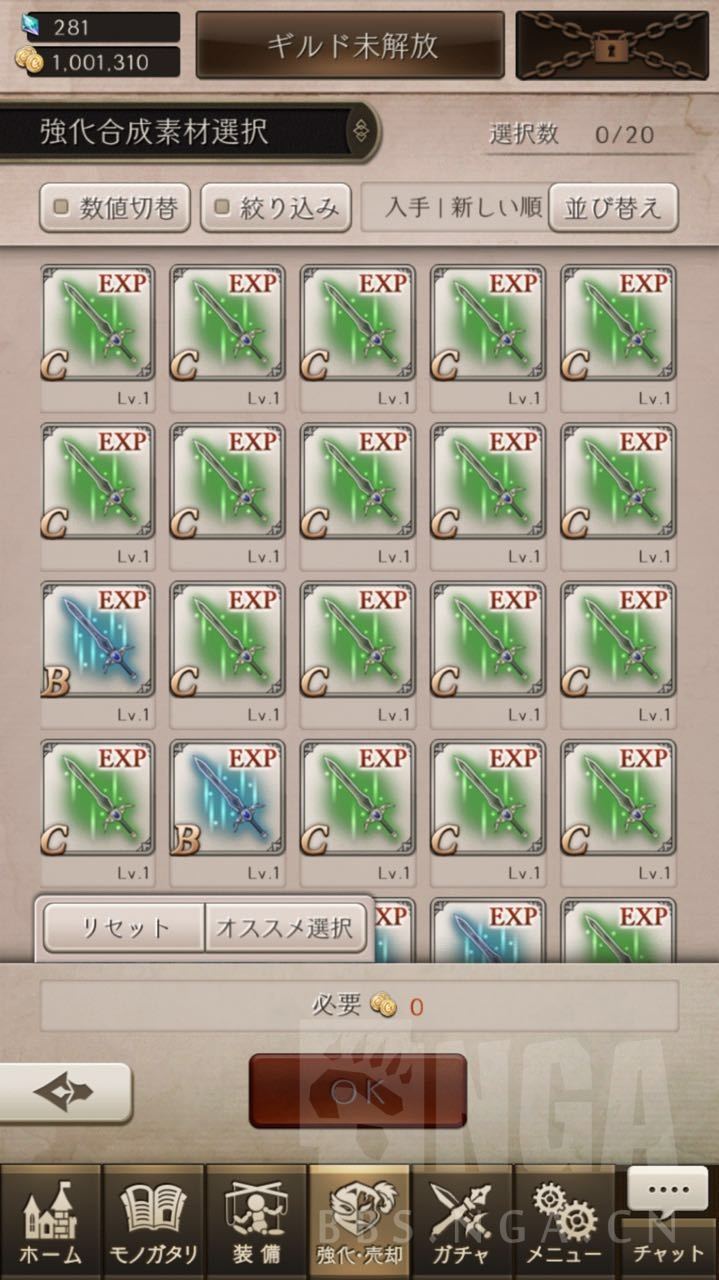
Task: Open the 並び替え sort options
Action: pyautogui.click(x=613, y=208)
